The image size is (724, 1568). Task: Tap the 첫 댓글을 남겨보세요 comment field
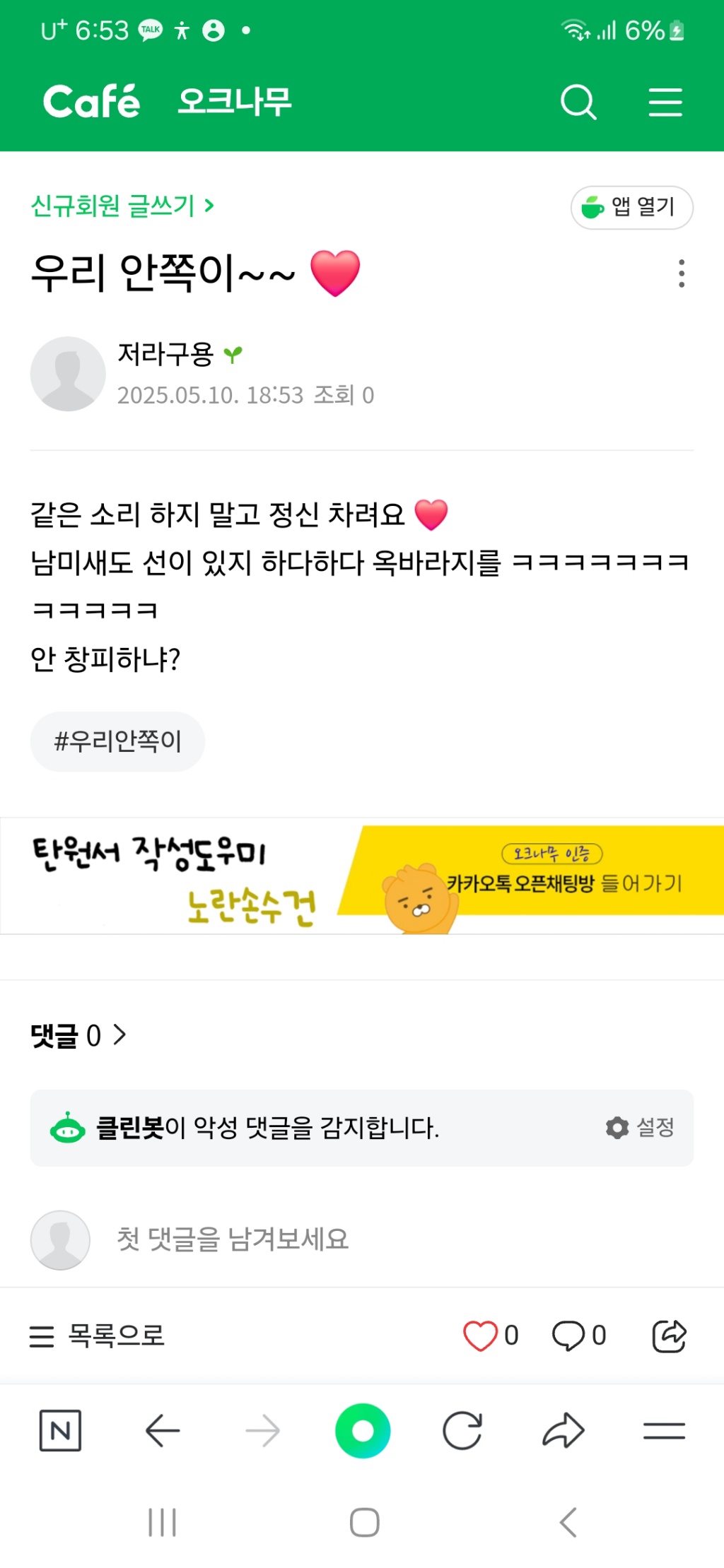(233, 1239)
